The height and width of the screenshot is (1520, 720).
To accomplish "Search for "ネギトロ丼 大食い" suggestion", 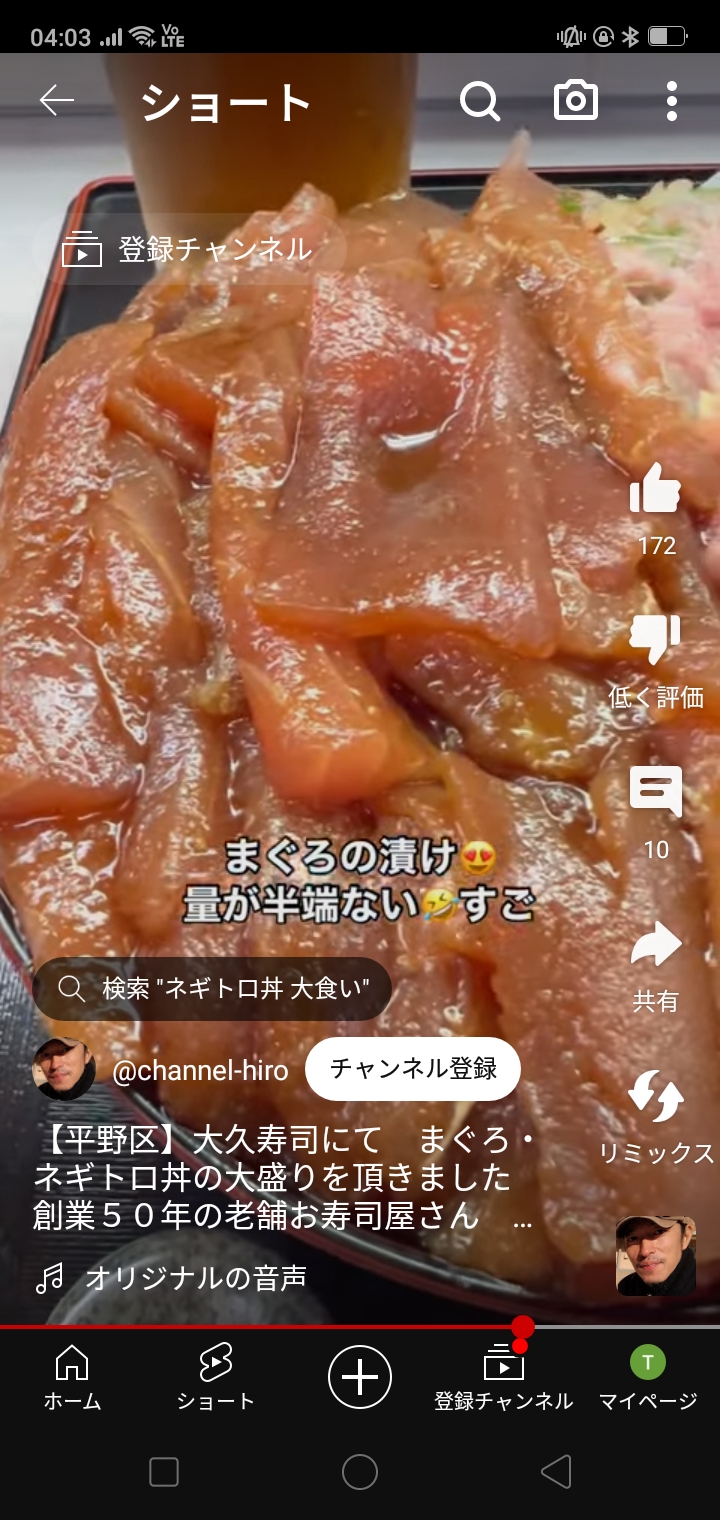I will [x=212, y=989].
